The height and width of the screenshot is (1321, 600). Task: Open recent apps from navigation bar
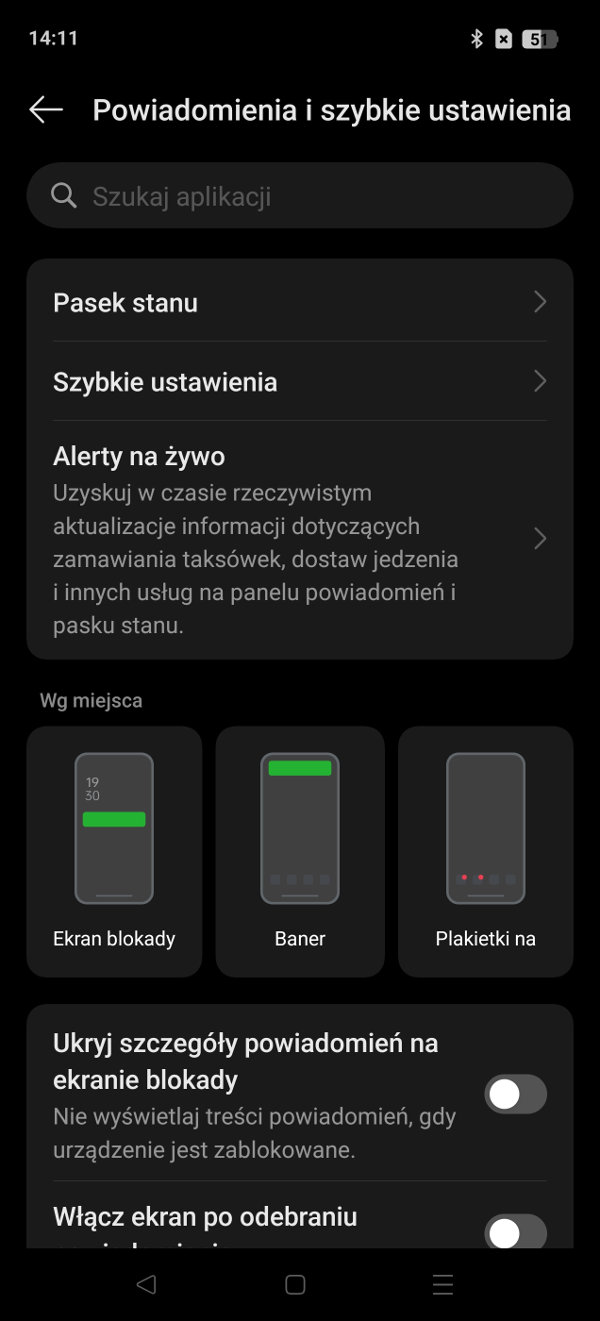pos(443,1285)
